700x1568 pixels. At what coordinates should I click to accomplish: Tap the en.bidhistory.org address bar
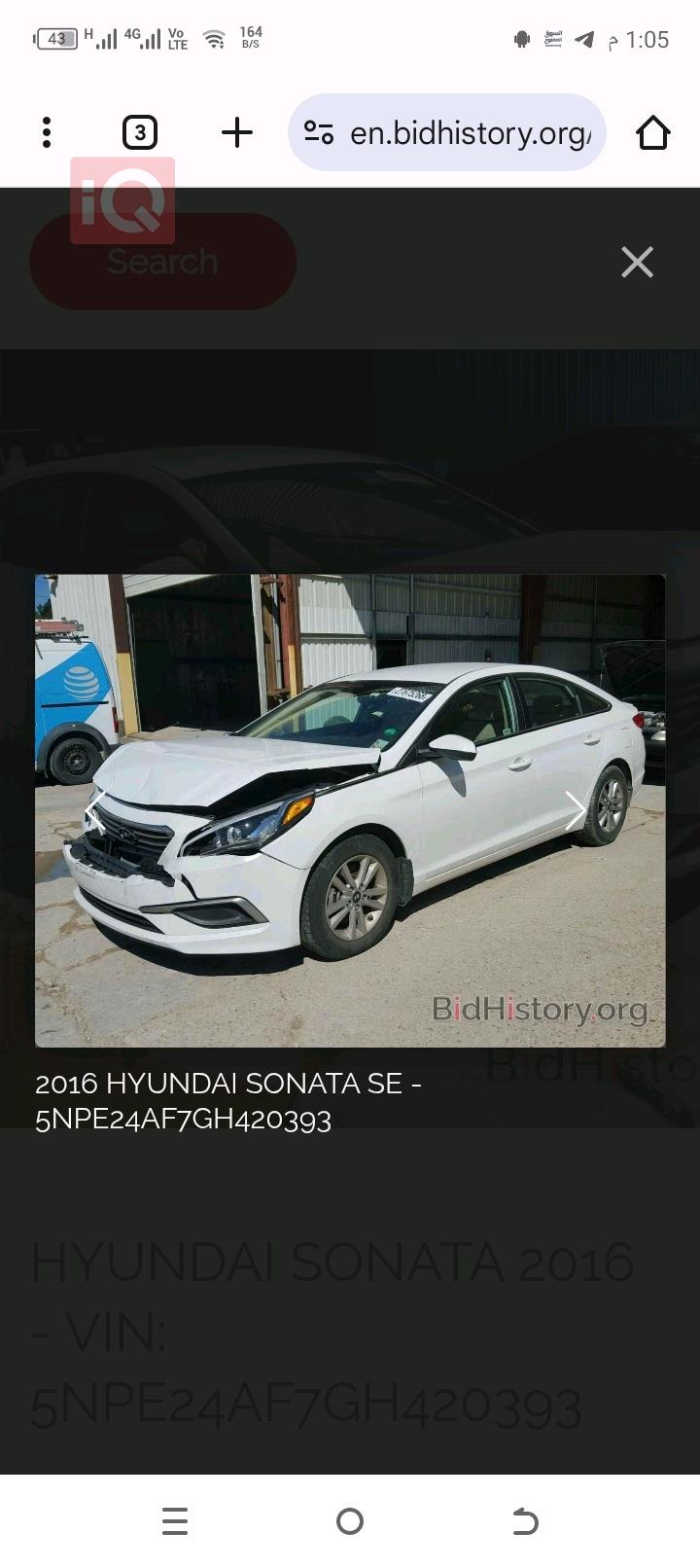tap(469, 132)
